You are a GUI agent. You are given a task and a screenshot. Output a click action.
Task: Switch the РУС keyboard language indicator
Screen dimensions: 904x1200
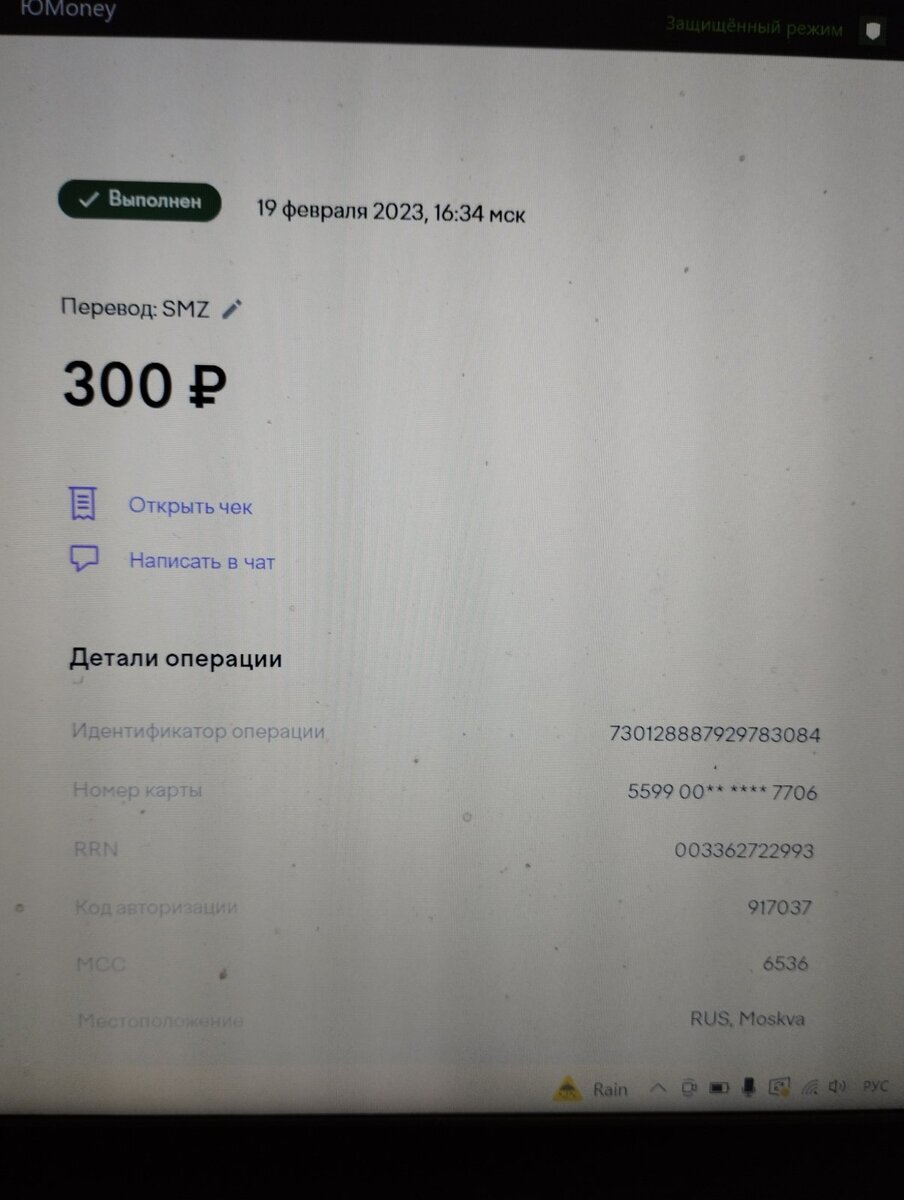point(875,1086)
